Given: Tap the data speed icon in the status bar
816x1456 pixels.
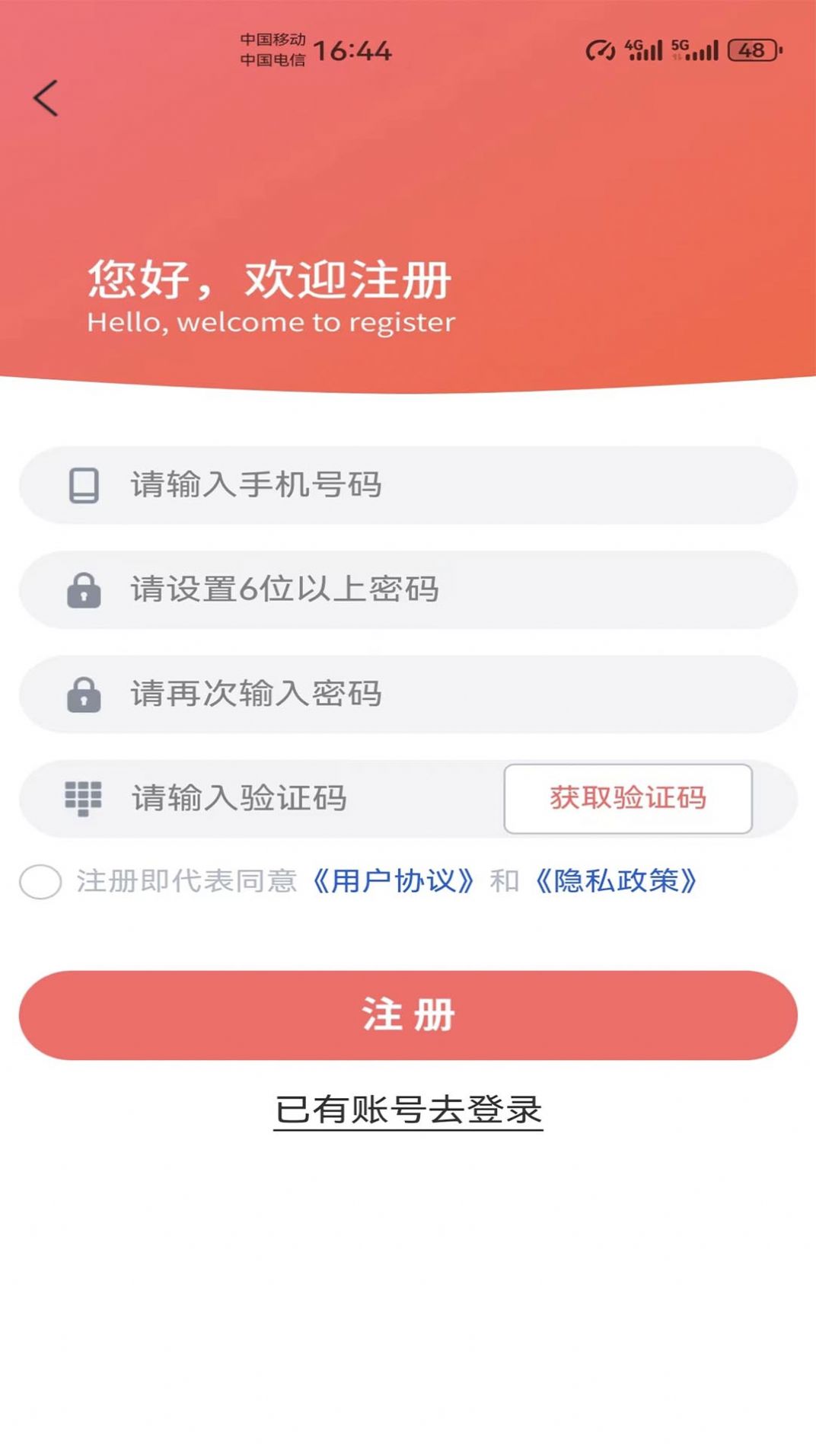Looking at the screenshot, I should (601, 50).
